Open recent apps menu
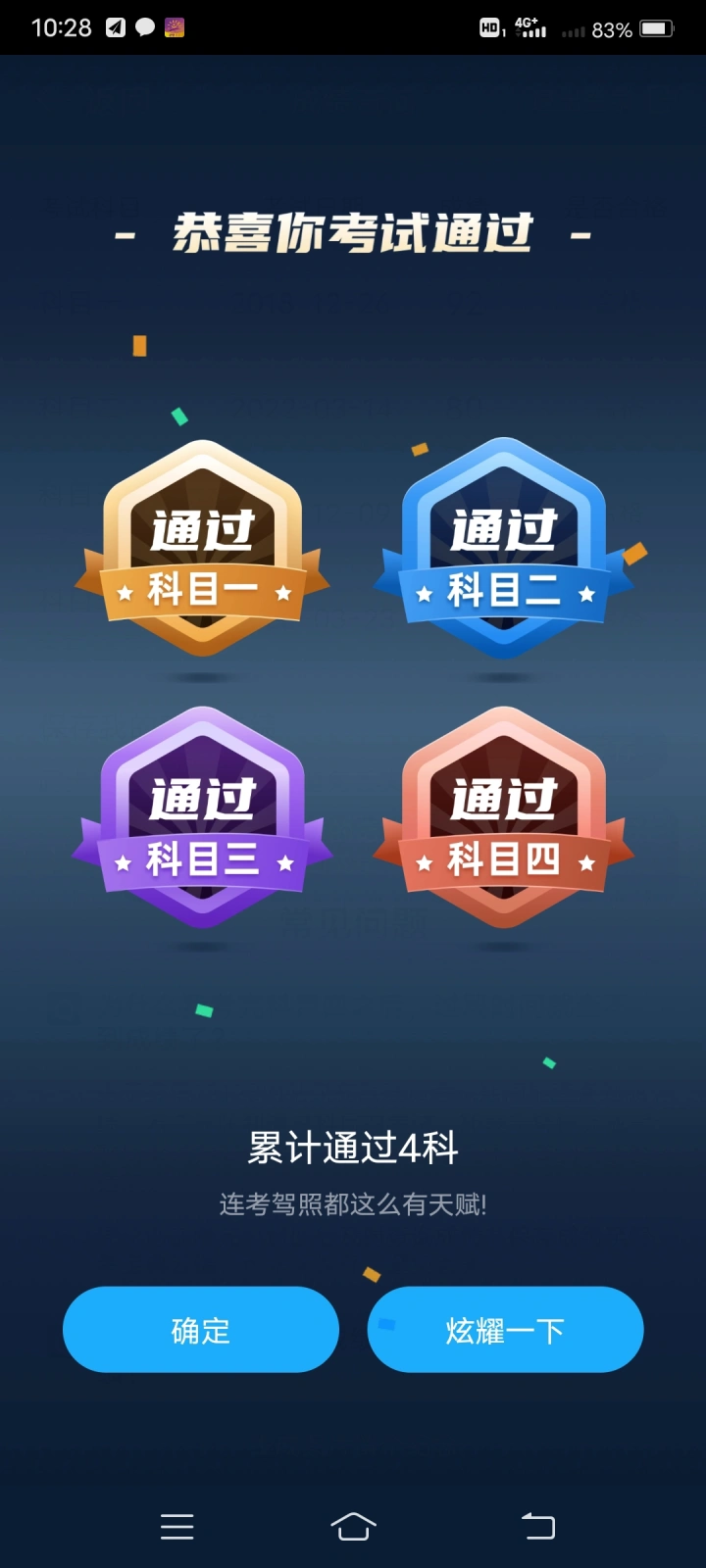This screenshot has width=706, height=1568. coord(177,1526)
